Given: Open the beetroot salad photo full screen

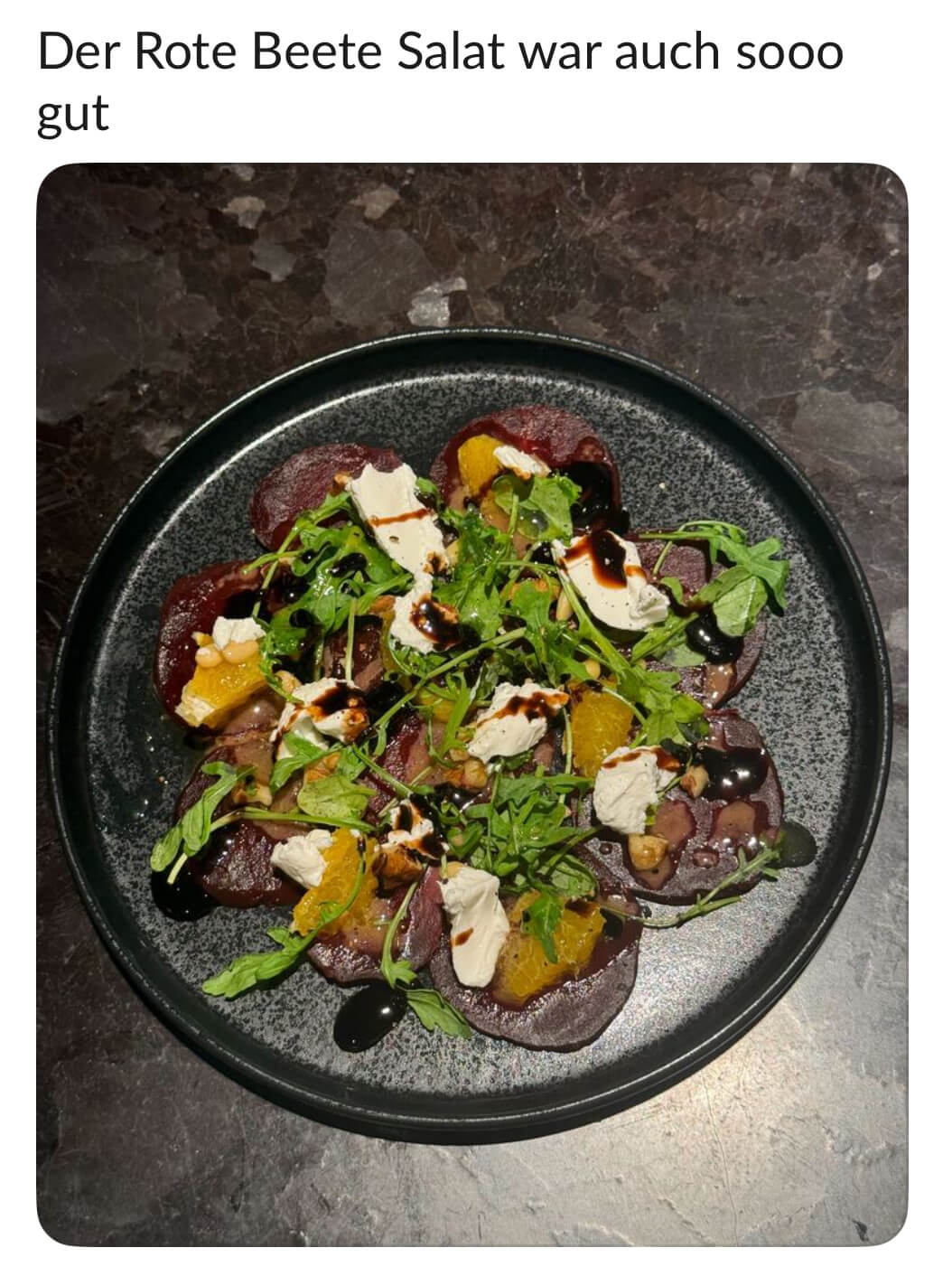Looking at the screenshot, I should (471, 705).
